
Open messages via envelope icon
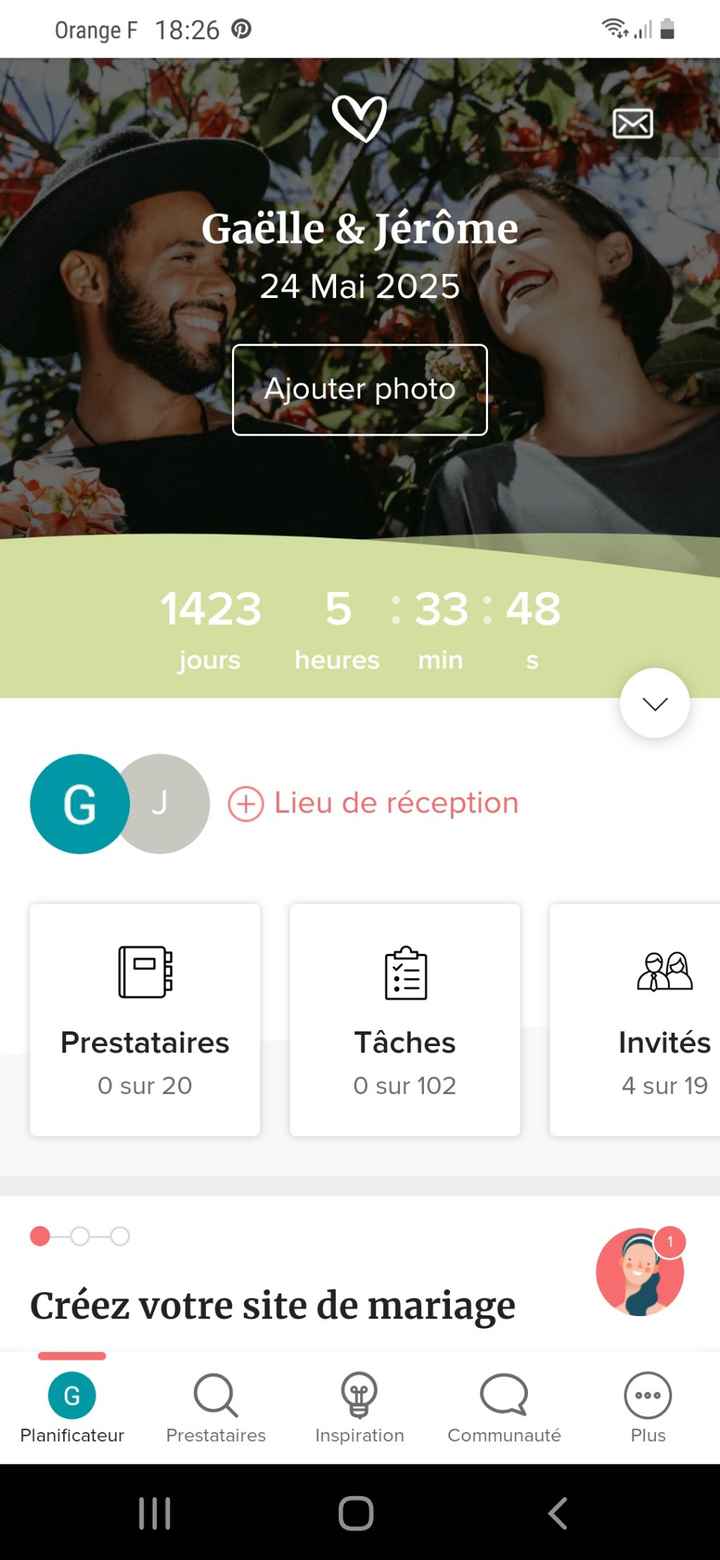pos(632,123)
